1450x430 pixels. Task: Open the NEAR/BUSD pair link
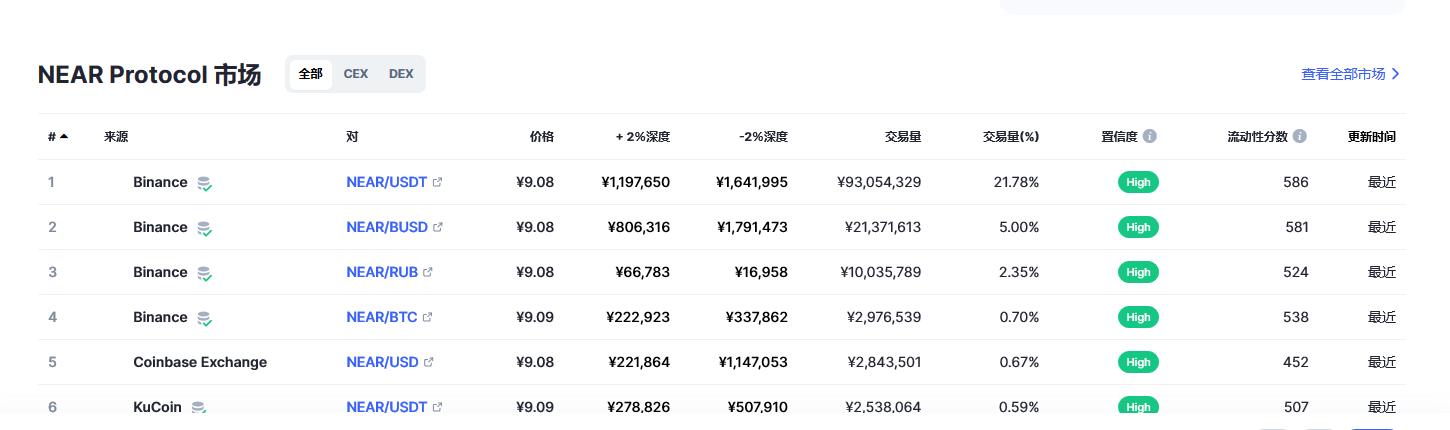coord(387,227)
